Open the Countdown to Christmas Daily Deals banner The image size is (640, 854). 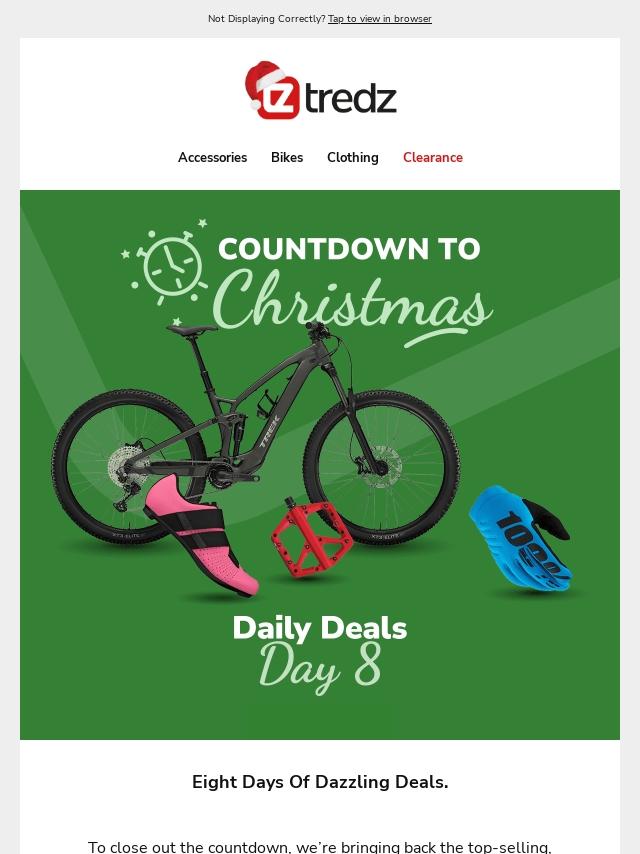click(x=320, y=464)
